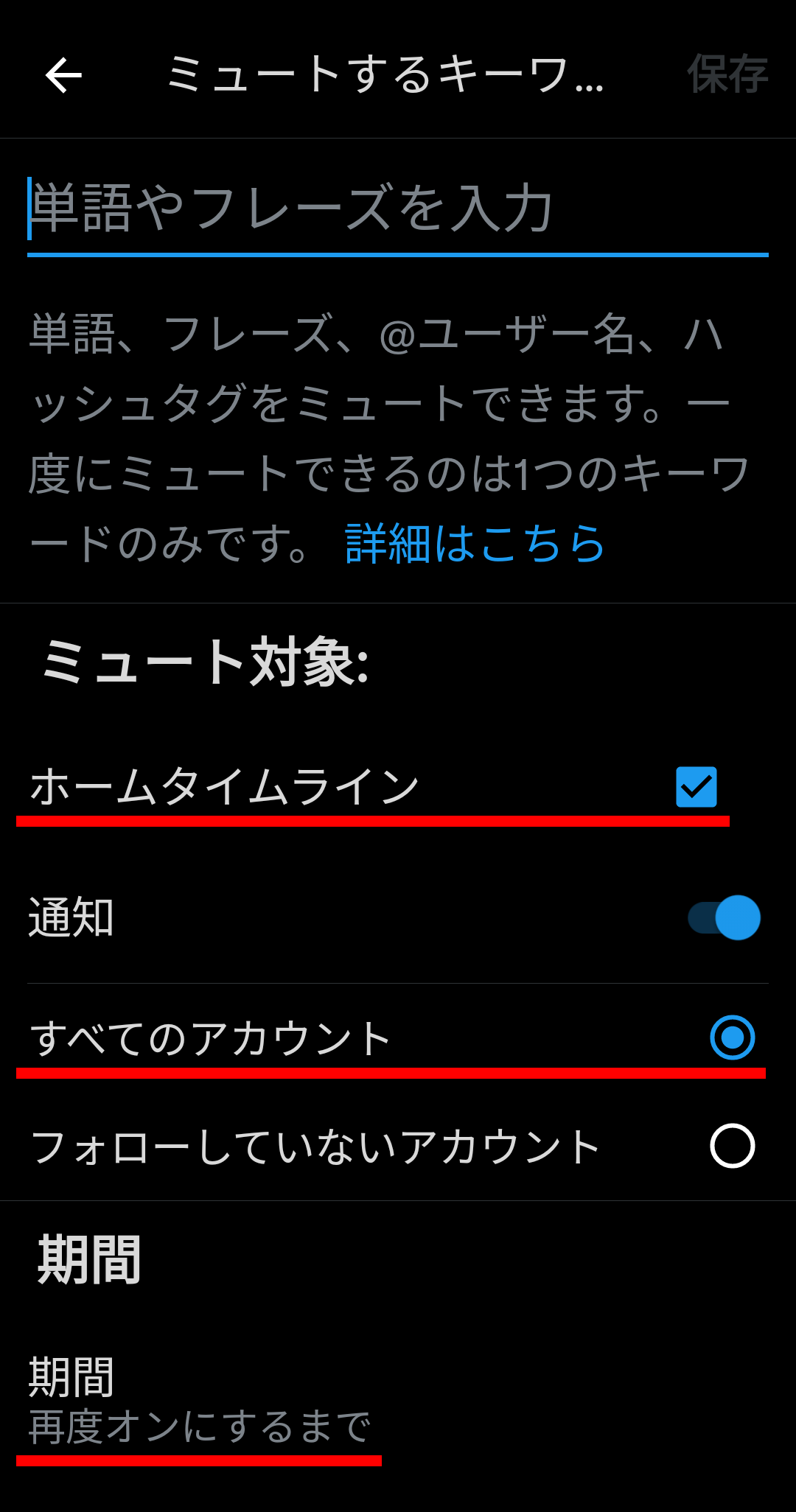Screen dimensions: 796x1512
Task: Choose フォローしていないアカウント radio option
Action: pos(733,1146)
